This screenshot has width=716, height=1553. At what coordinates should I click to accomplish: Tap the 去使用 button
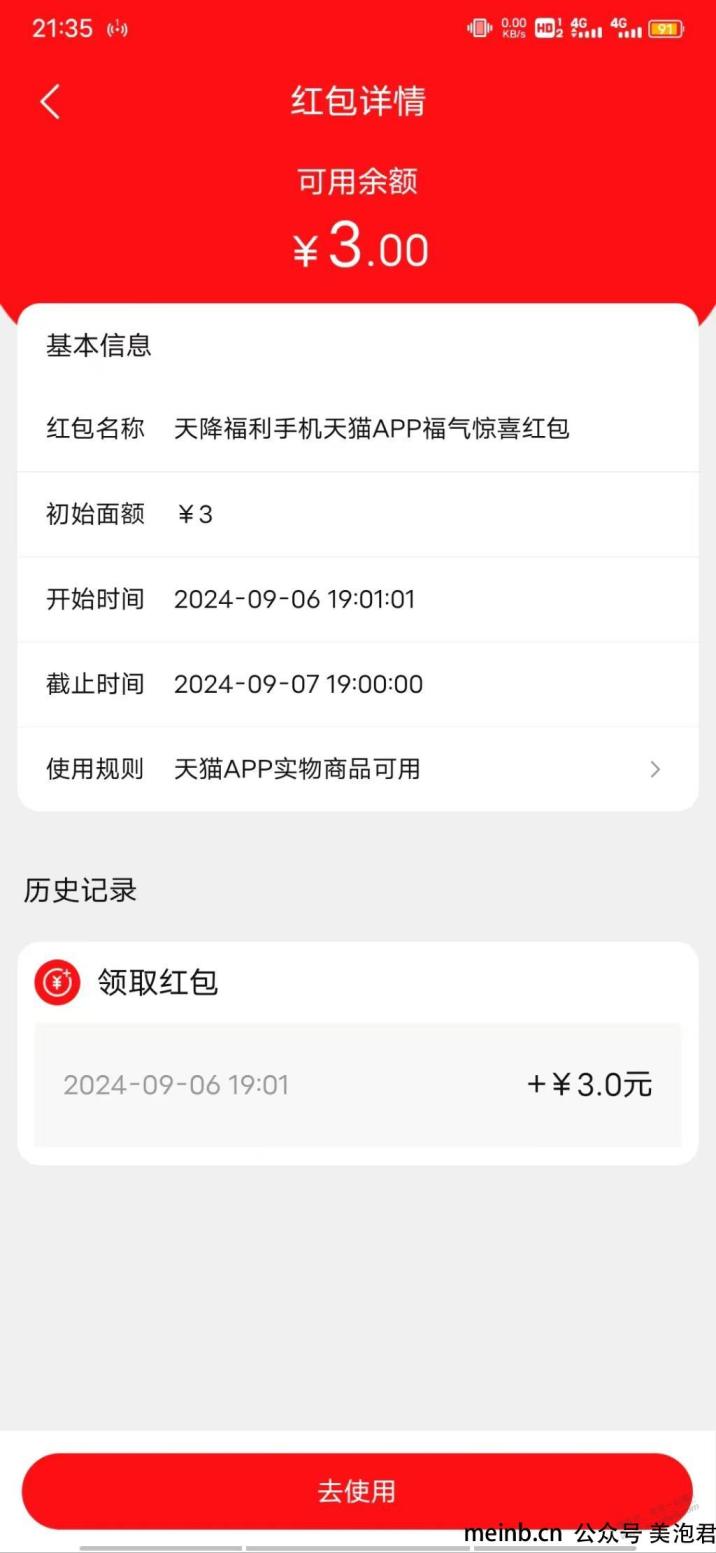[357, 1491]
